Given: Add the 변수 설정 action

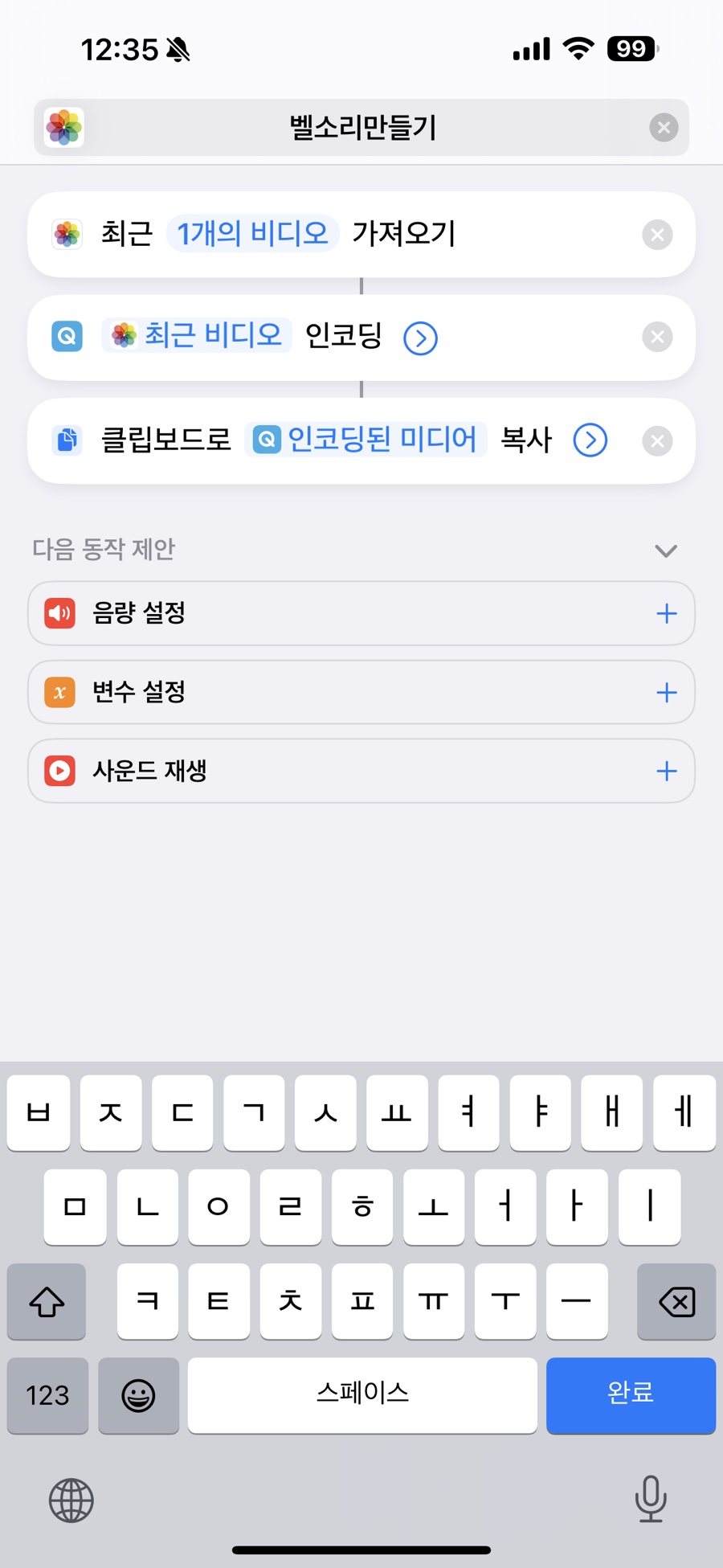Looking at the screenshot, I should coord(666,693).
